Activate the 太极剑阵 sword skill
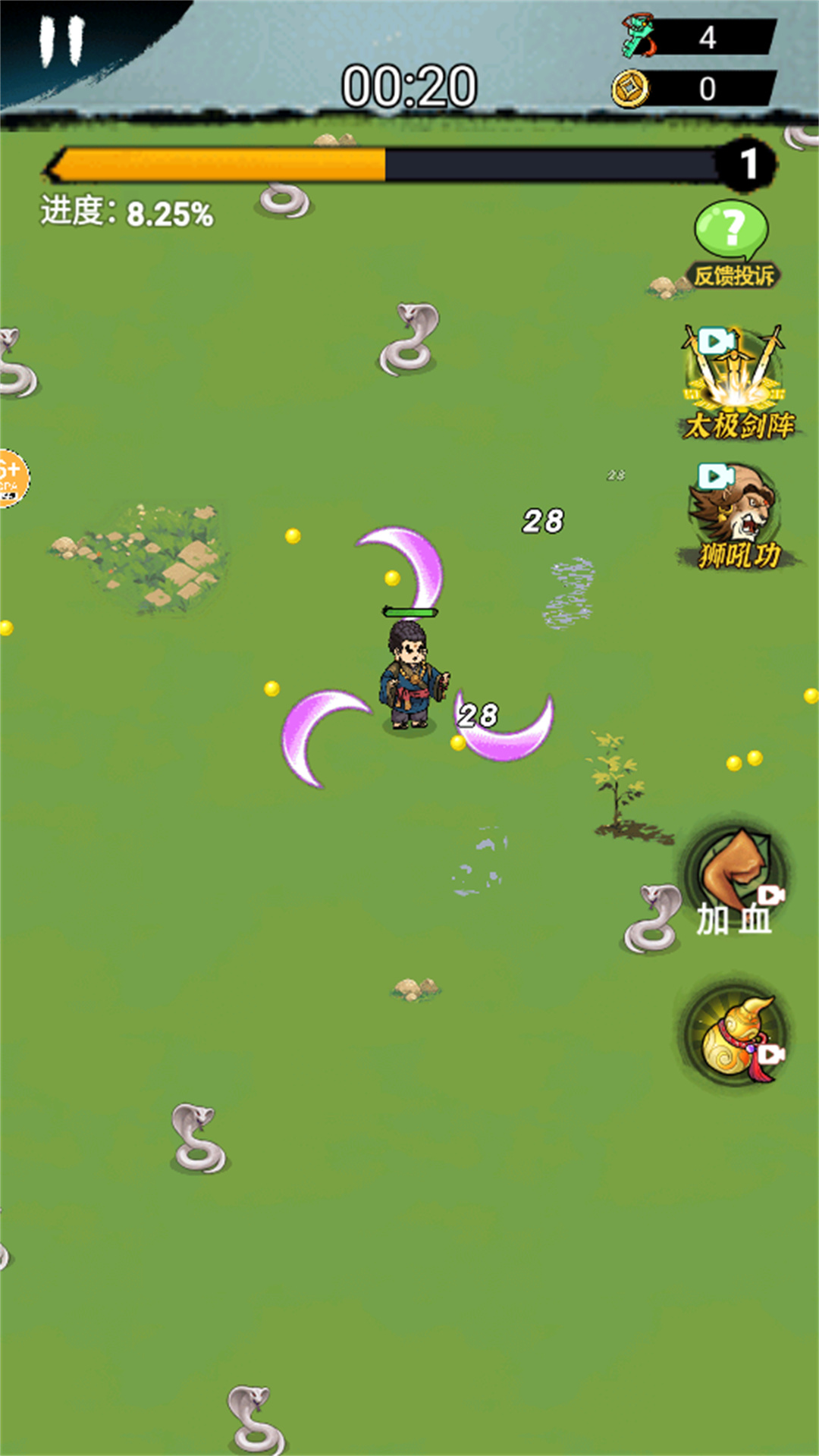The height and width of the screenshot is (1456, 819). [734, 383]
